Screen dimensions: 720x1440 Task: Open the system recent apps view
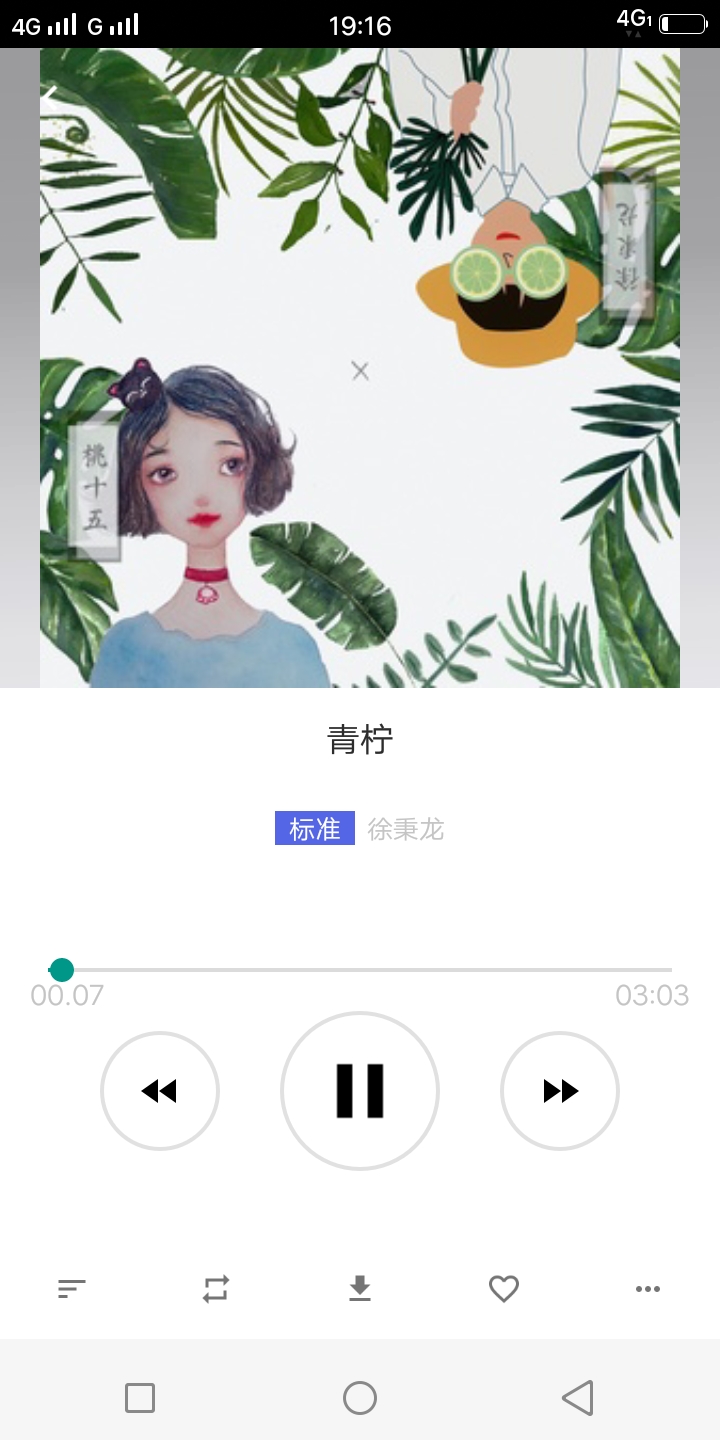click(140, 1398)
